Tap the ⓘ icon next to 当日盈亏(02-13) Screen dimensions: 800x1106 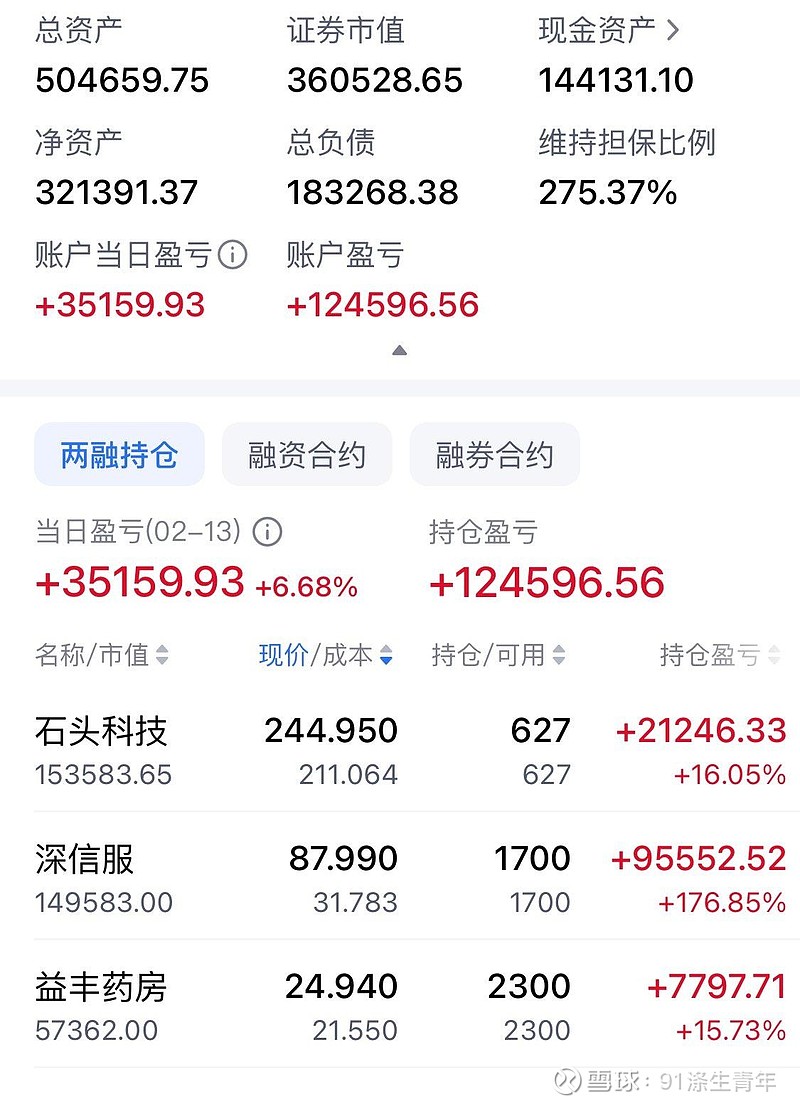click(266, 532)
